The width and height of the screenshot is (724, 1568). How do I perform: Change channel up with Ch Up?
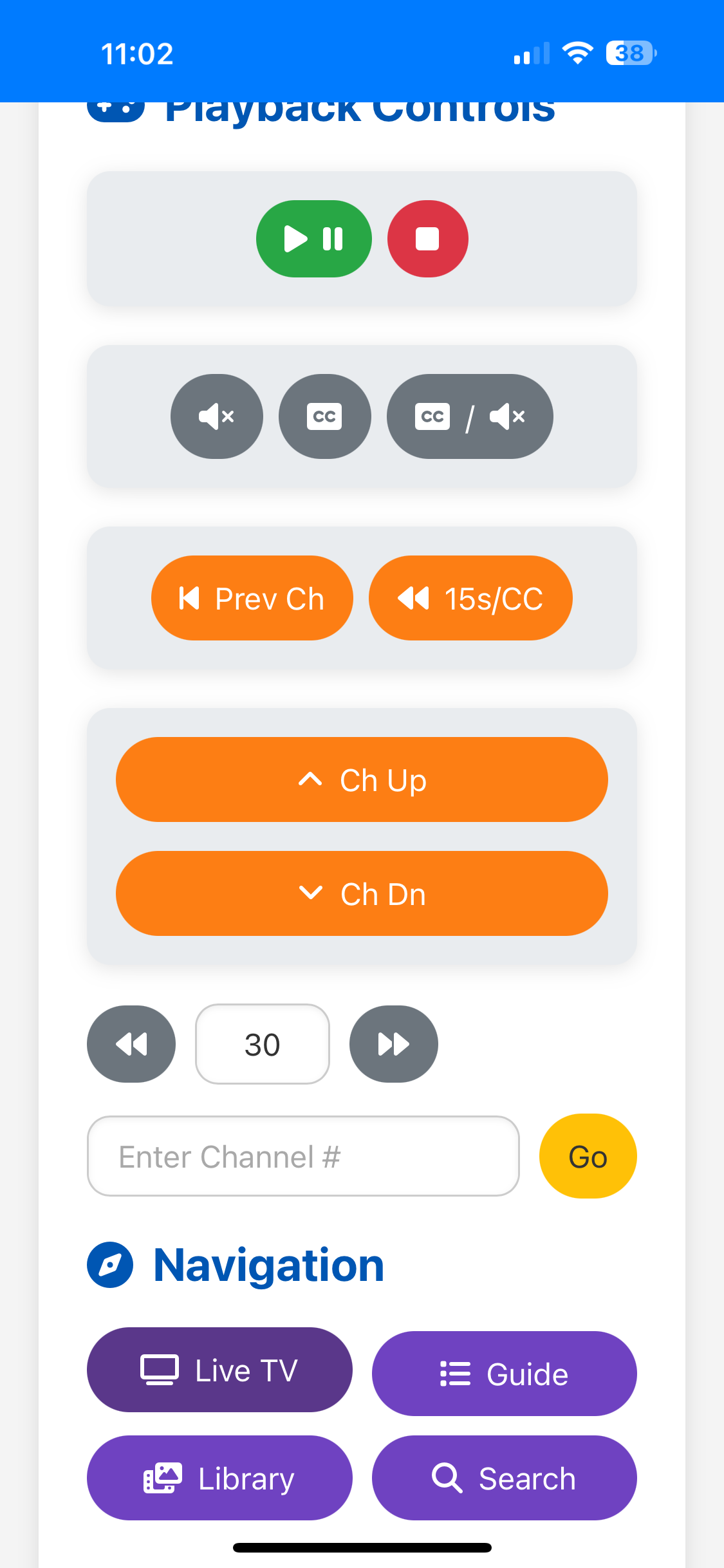coord(362,779)
